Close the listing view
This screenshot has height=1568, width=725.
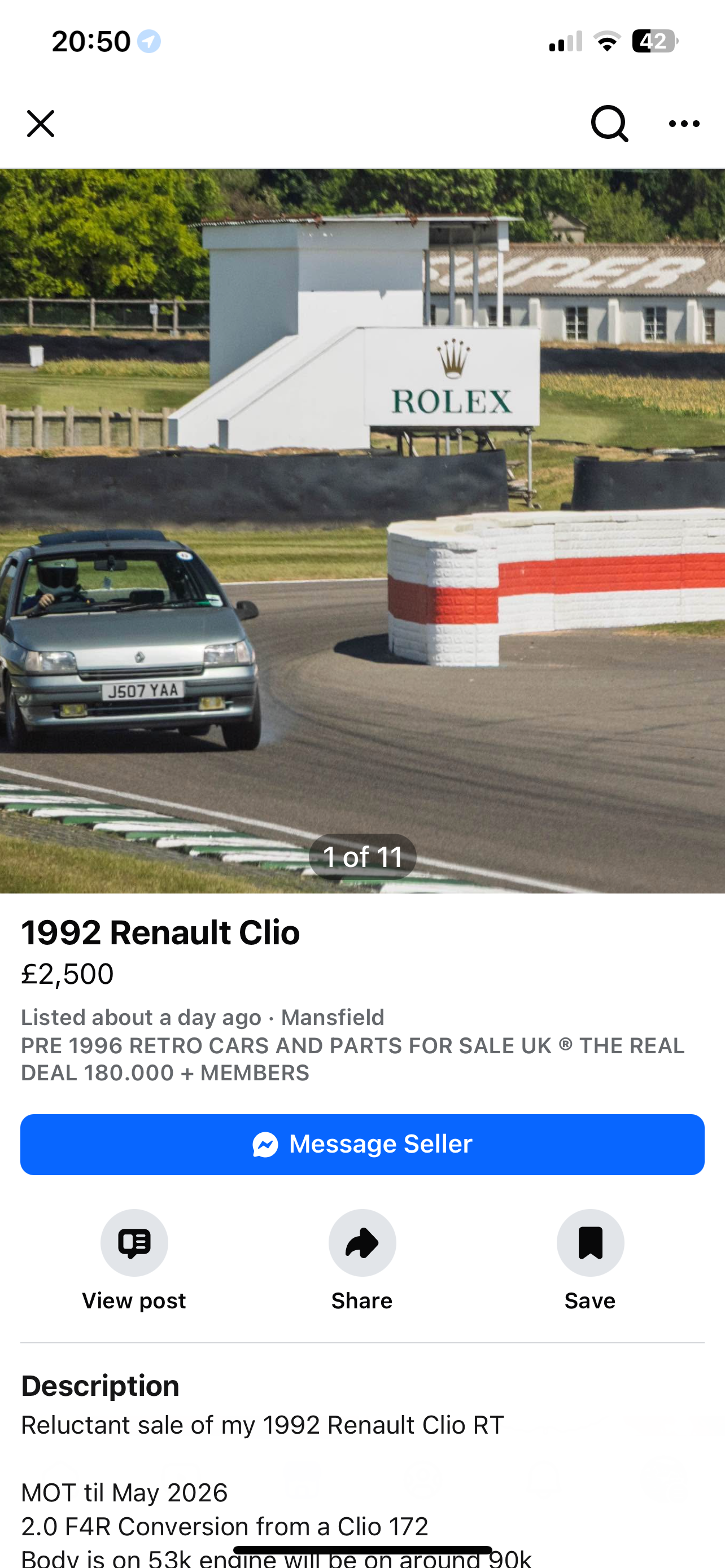coord(41,124)
